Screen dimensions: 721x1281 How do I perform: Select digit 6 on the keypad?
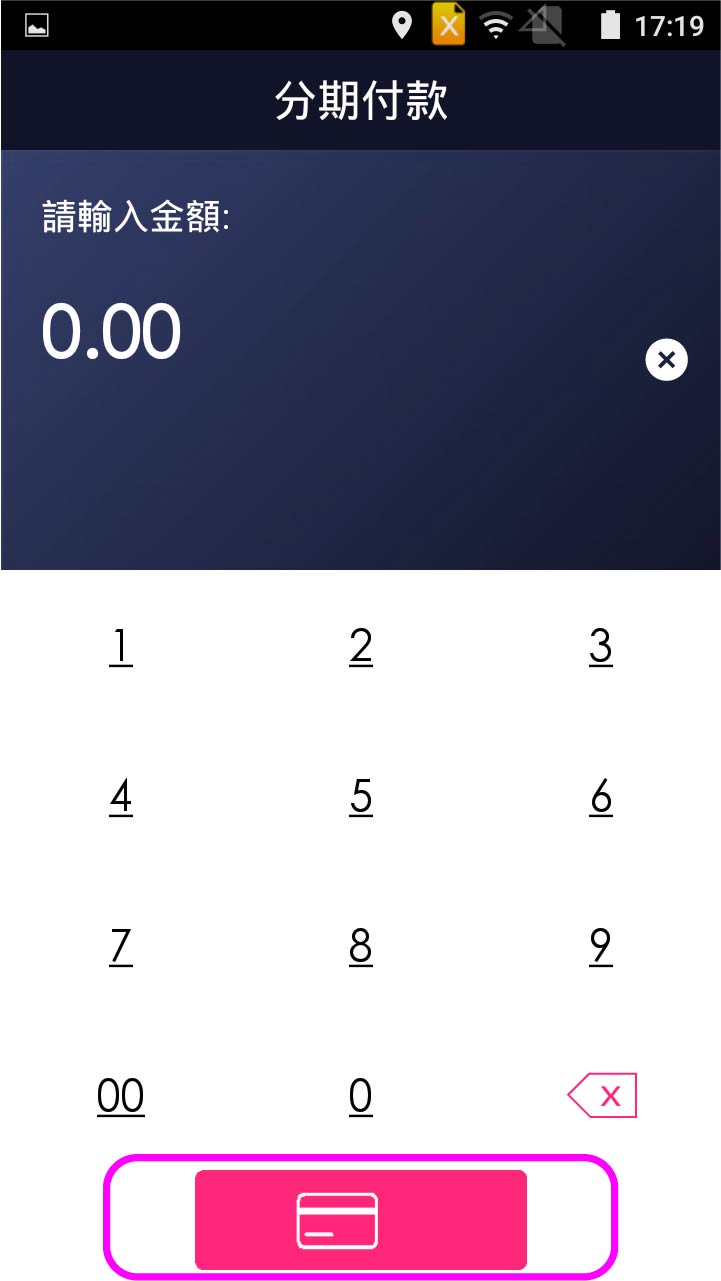point(600,797)
